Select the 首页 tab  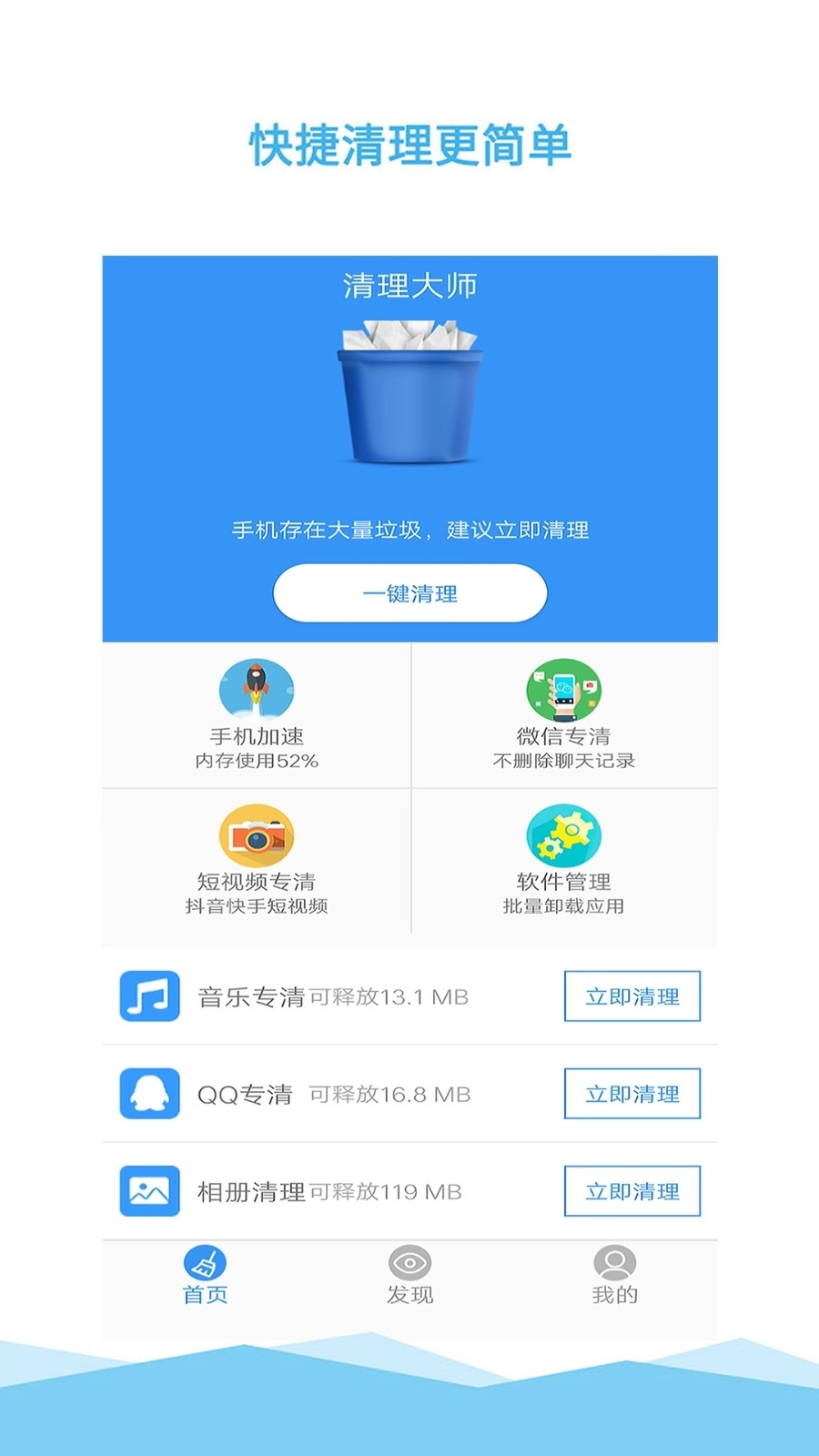(x=205, y=1279)
